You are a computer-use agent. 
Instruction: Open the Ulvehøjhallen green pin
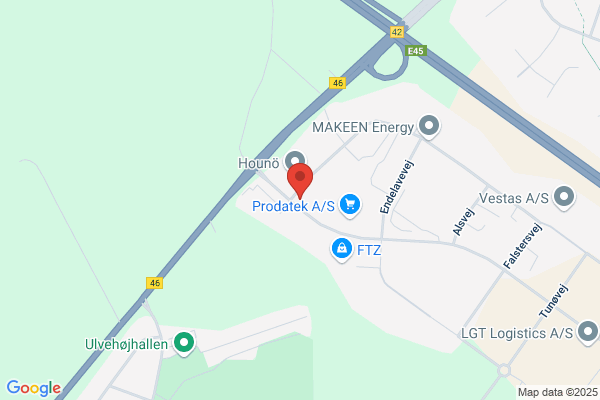pyautogui.click(x=184, y=343)
